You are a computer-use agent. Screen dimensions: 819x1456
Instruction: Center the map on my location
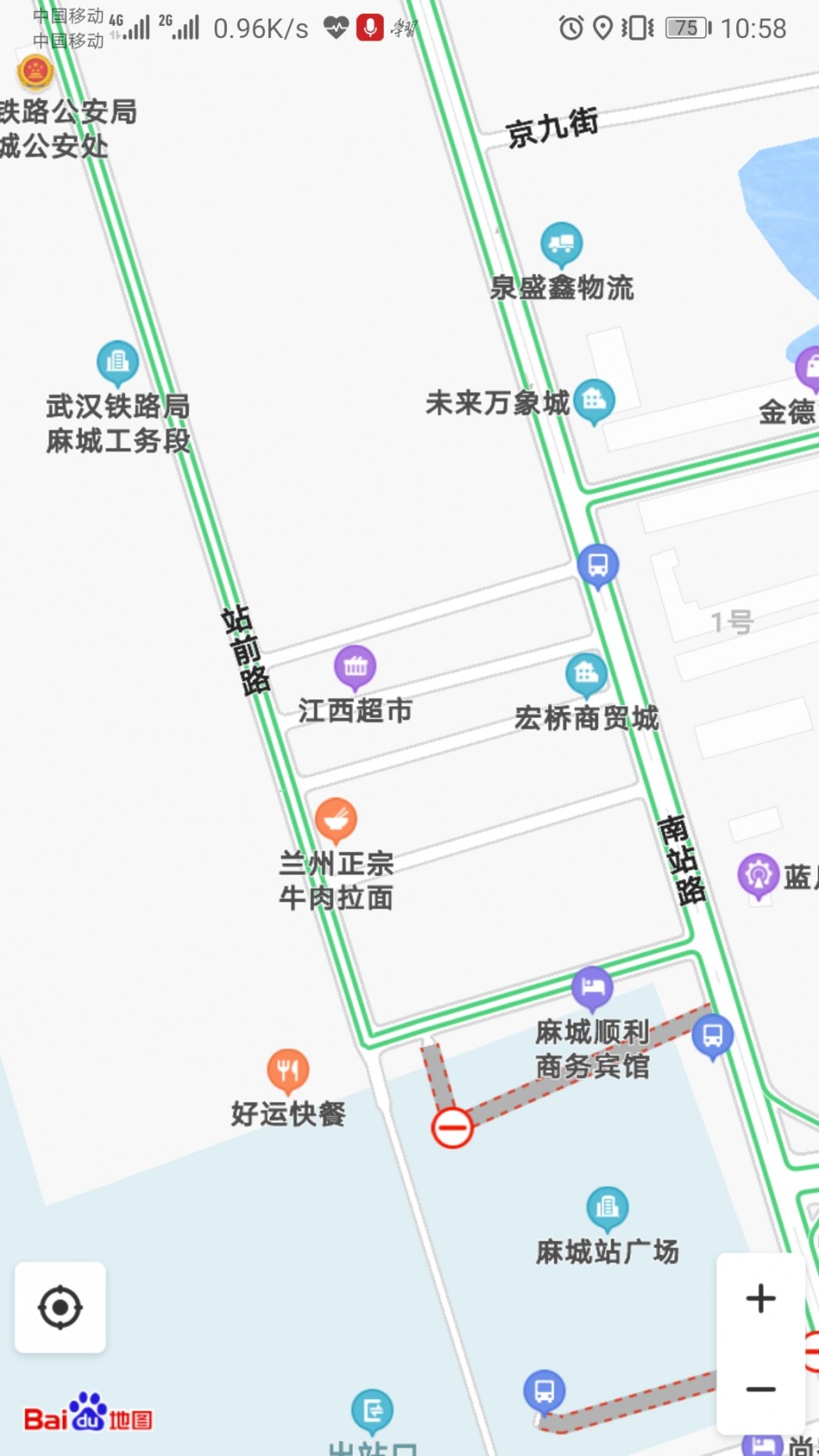coord(59,1307)
